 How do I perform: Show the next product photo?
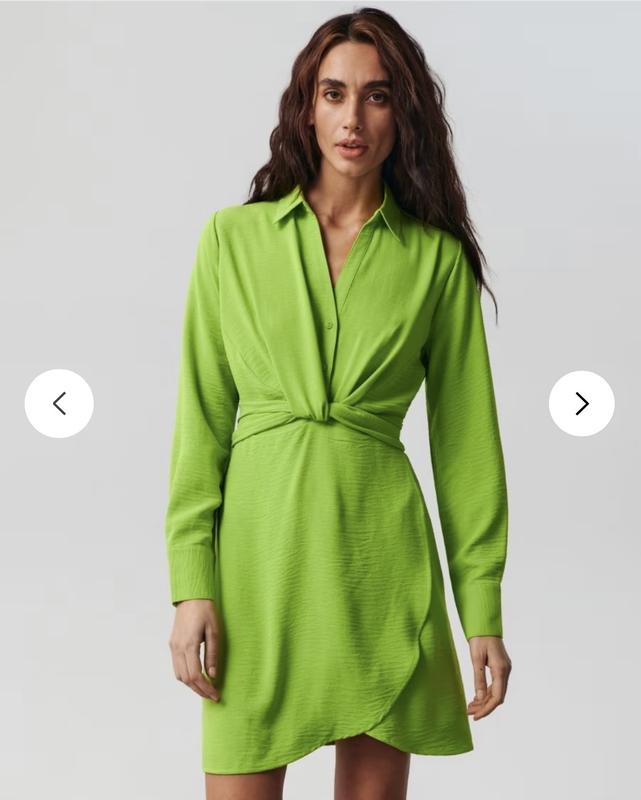pos(581,403)
